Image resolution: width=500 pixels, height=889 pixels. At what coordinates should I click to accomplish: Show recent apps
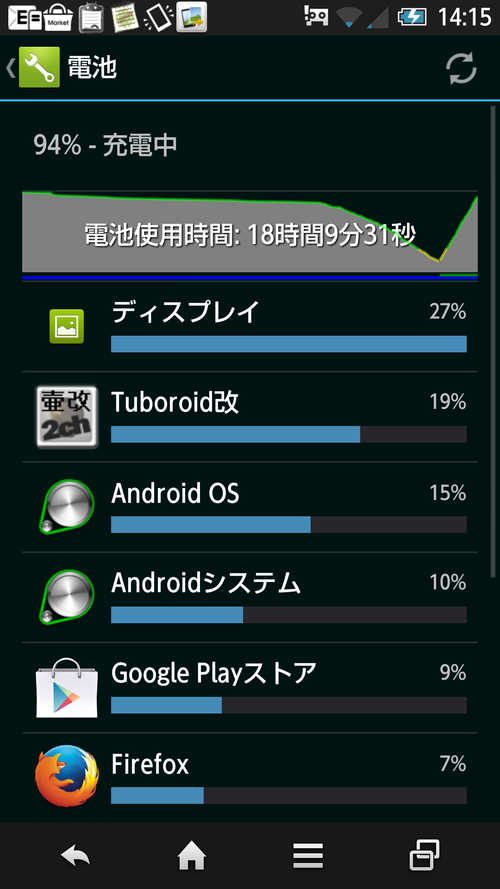point(425,855)
